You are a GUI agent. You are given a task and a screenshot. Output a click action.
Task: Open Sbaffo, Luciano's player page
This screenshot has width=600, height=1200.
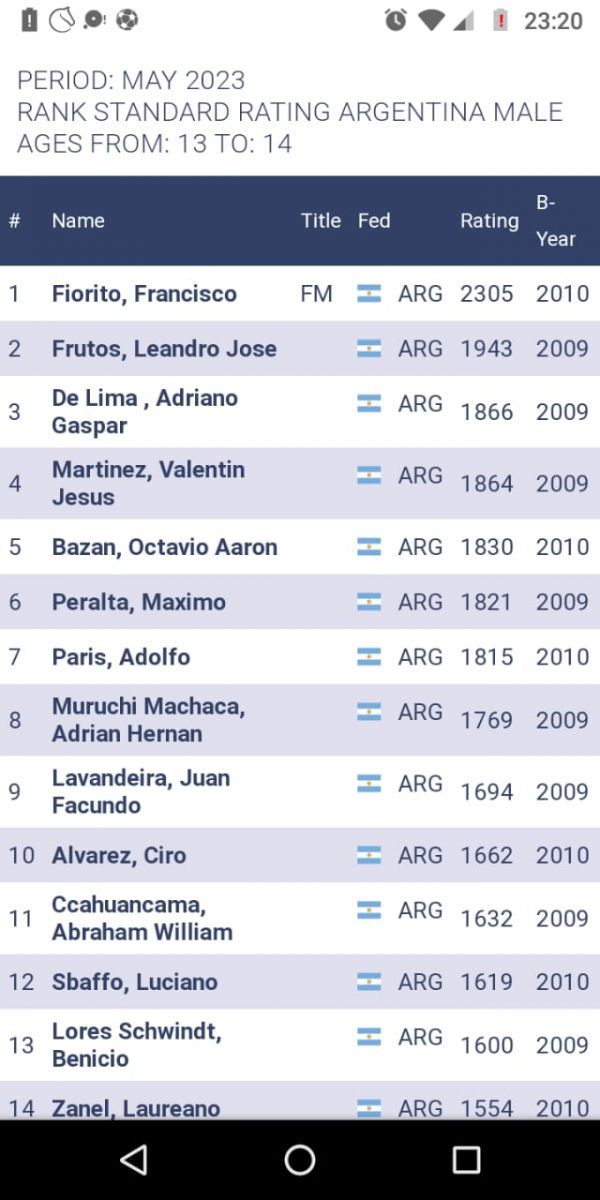click(x=134, y=982)
